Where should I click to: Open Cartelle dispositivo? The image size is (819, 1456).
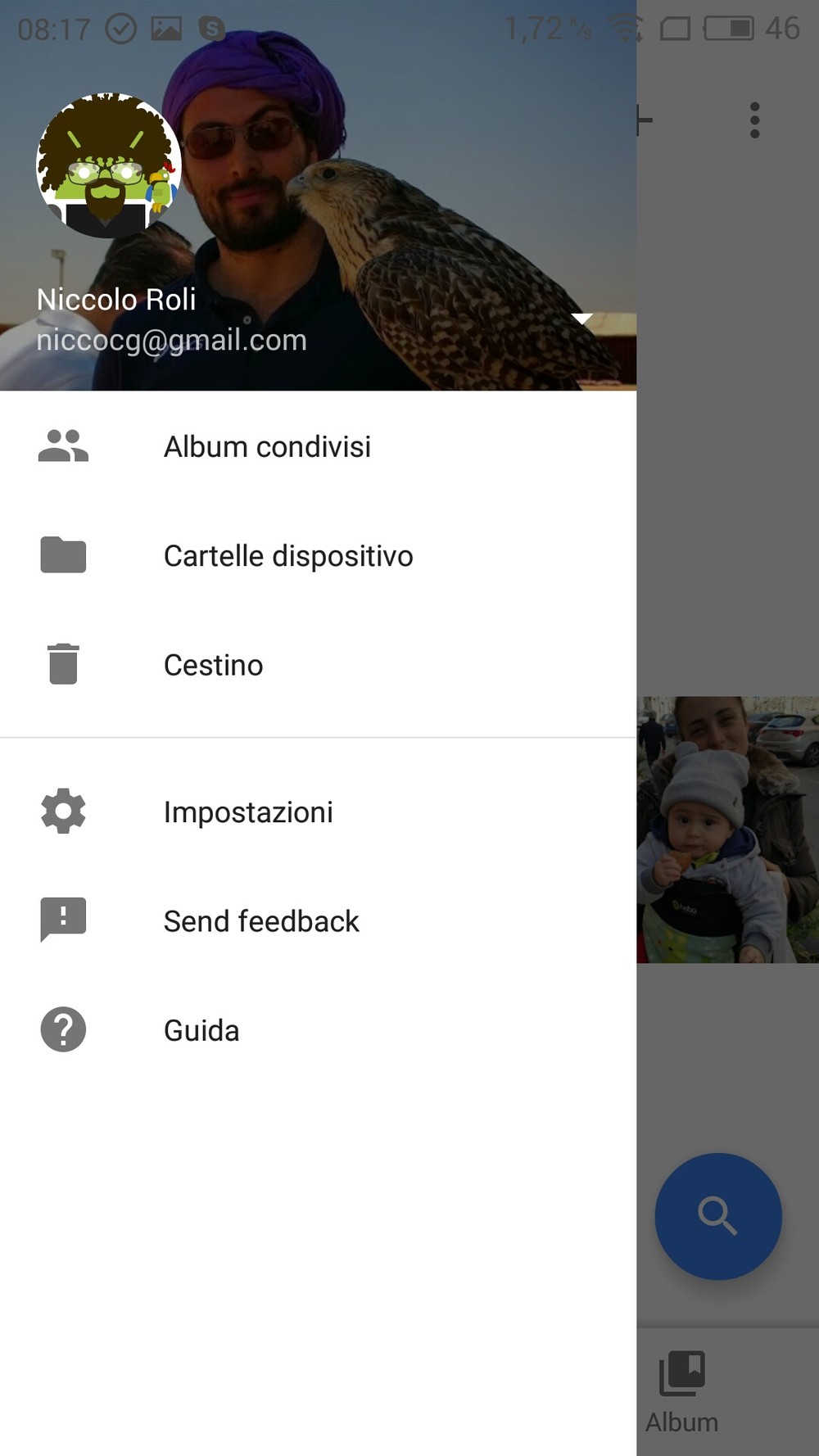pos(318,555)
